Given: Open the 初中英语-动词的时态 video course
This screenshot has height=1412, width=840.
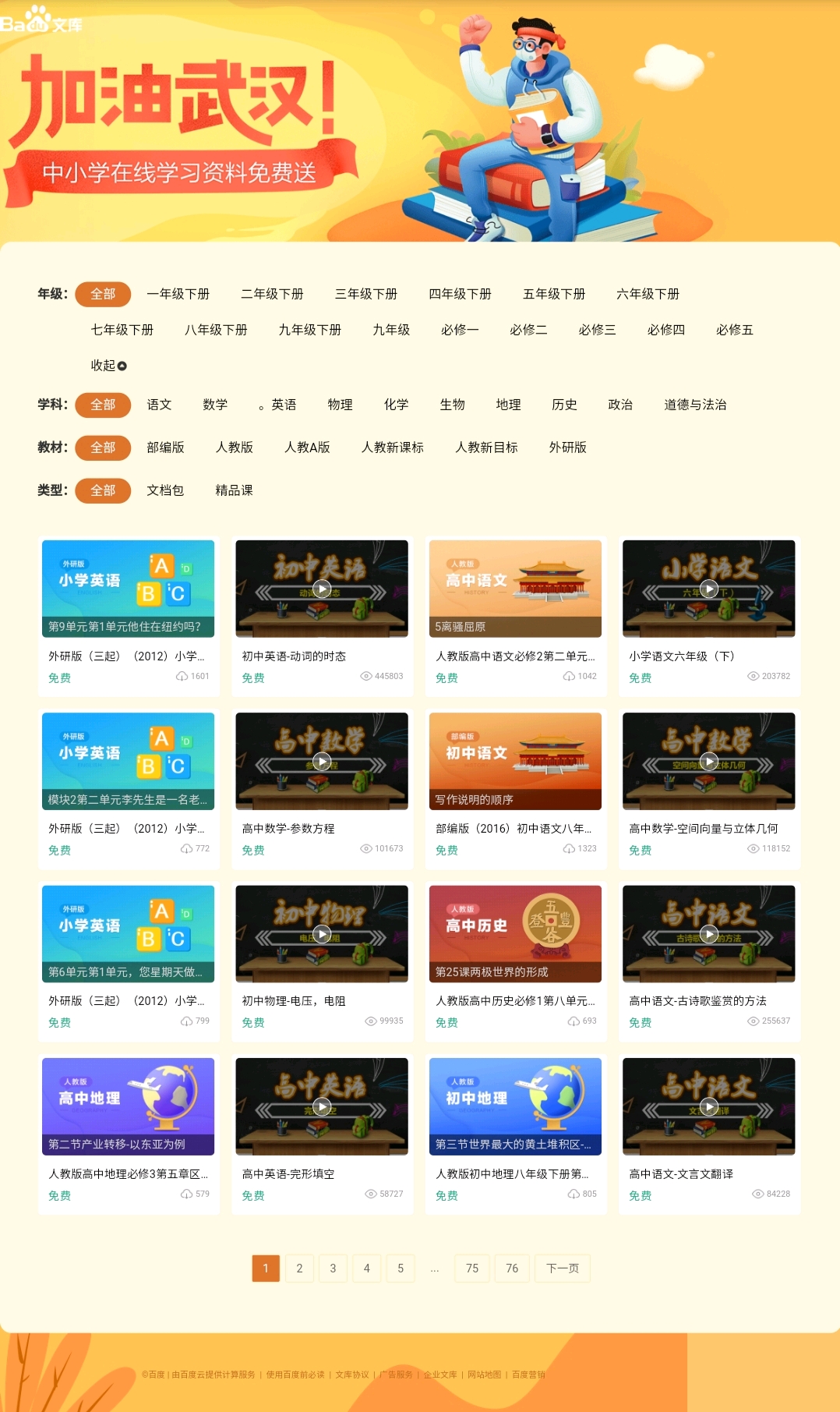Looking at the screenshot, I should pyautogui.click(x=321, y=589).
